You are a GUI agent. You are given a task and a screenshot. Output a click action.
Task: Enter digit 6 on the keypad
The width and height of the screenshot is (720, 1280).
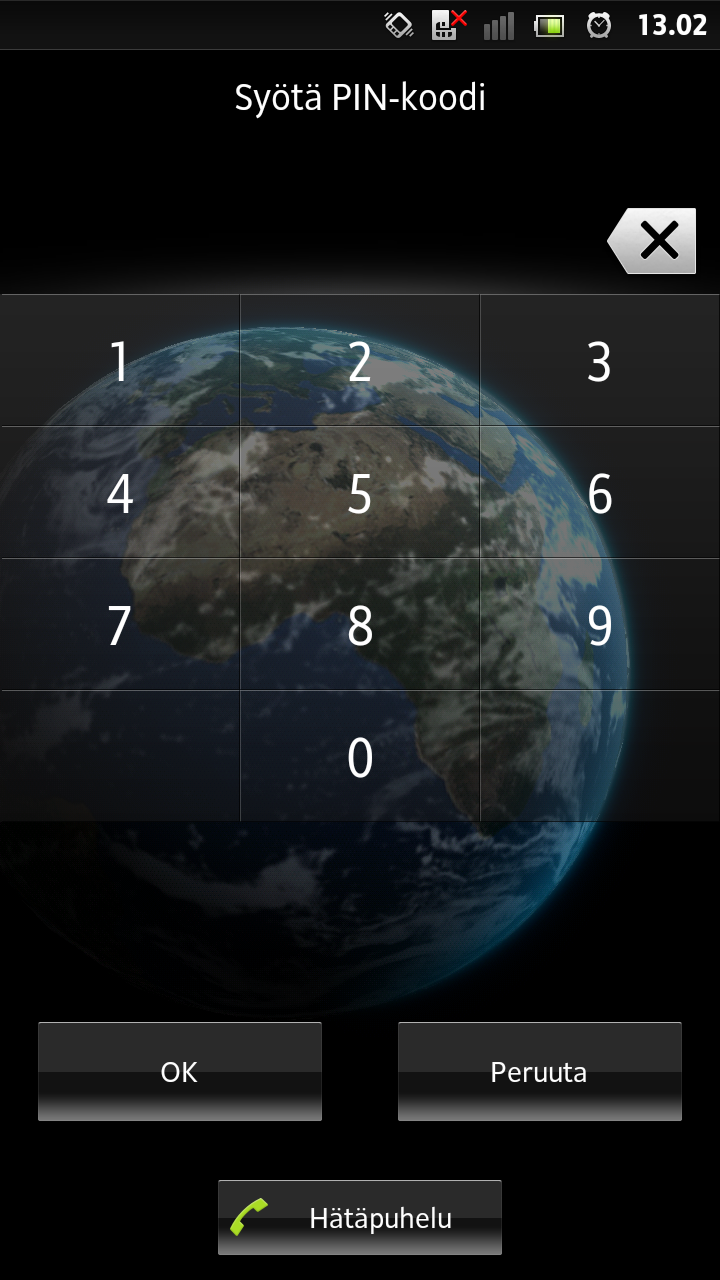(600, 493)
